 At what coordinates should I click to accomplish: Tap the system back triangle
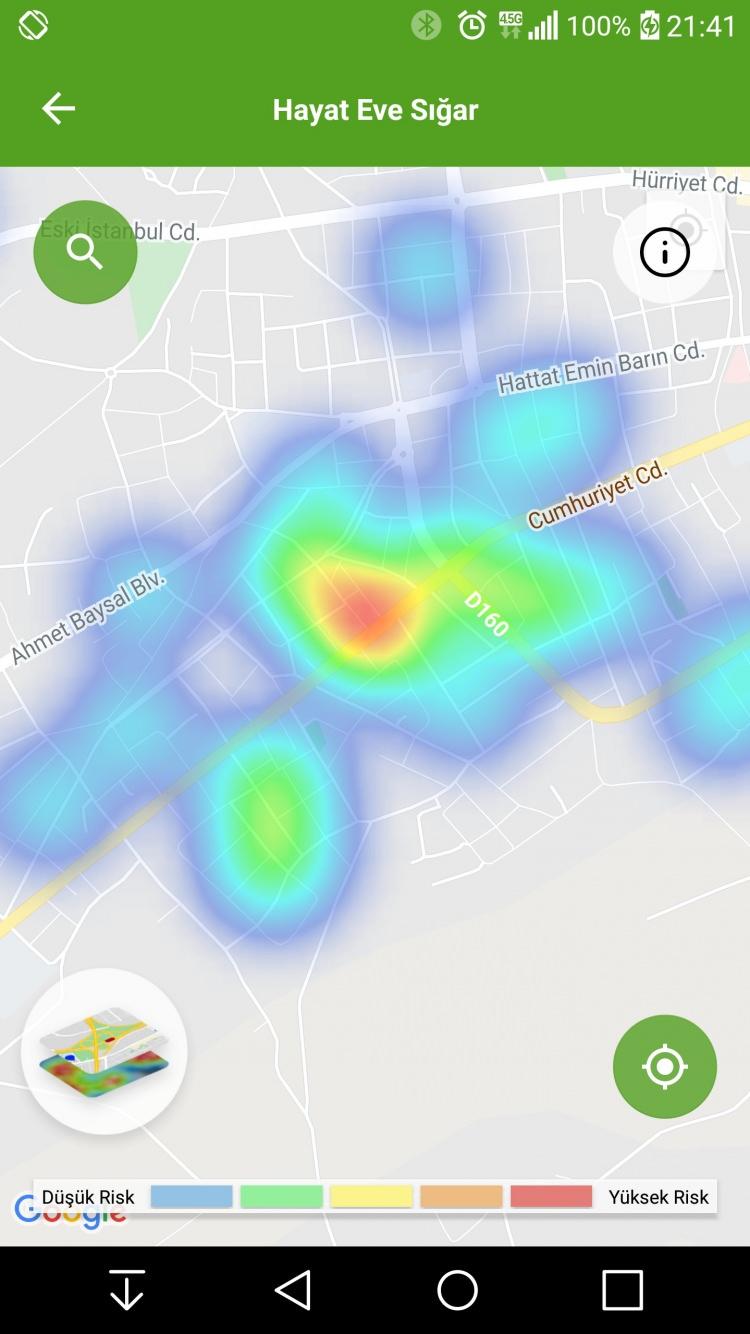tap(293, 1290)
